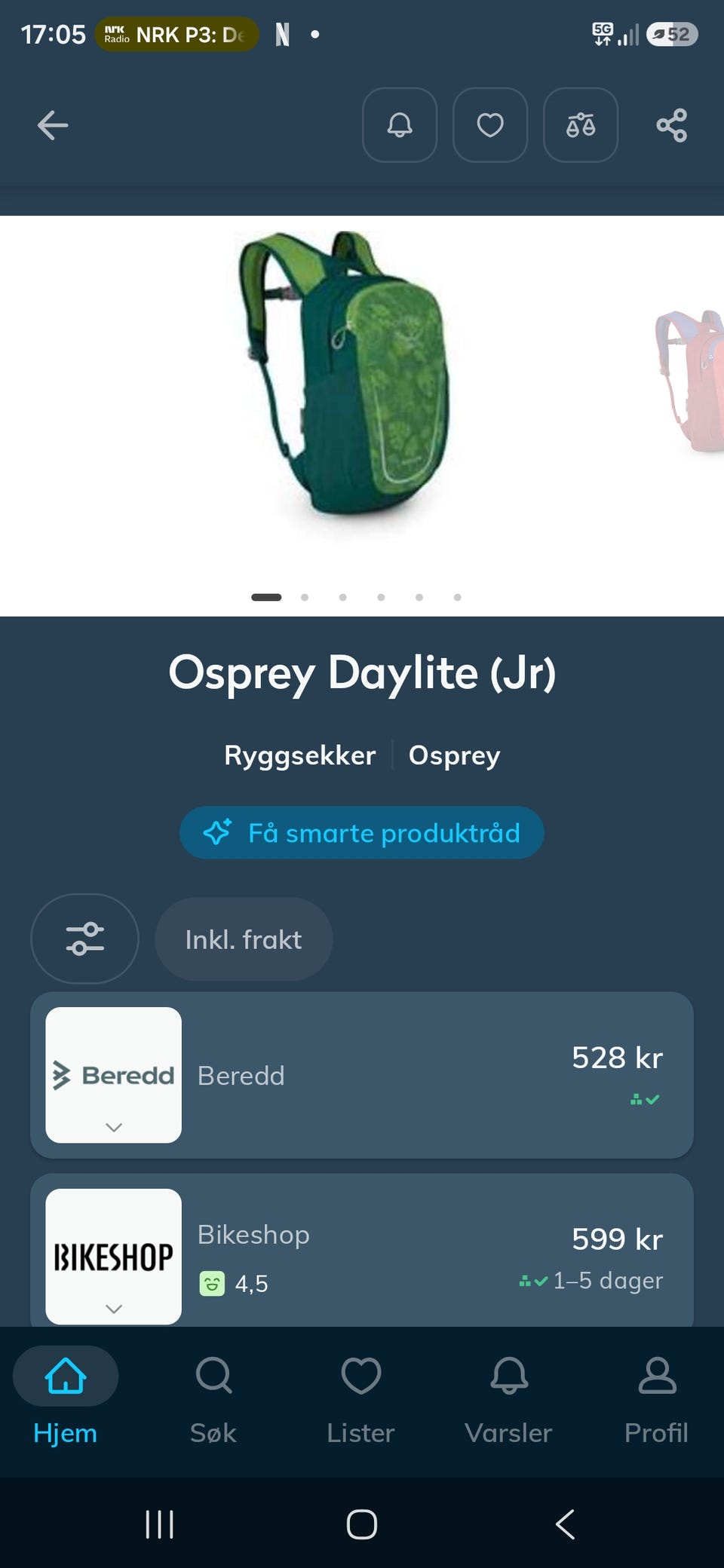Open the green backpack product image
724x1568 pixels.
343,374
